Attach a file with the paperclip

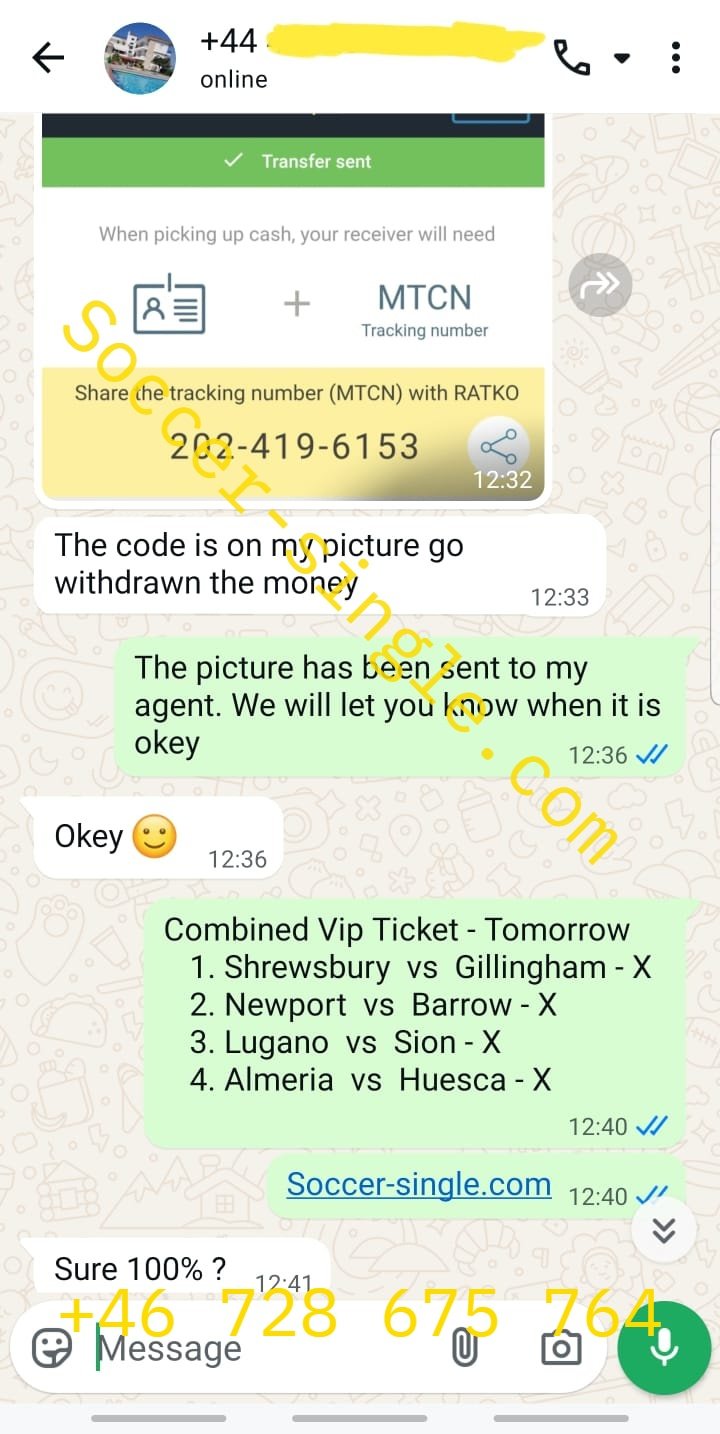464,1348
